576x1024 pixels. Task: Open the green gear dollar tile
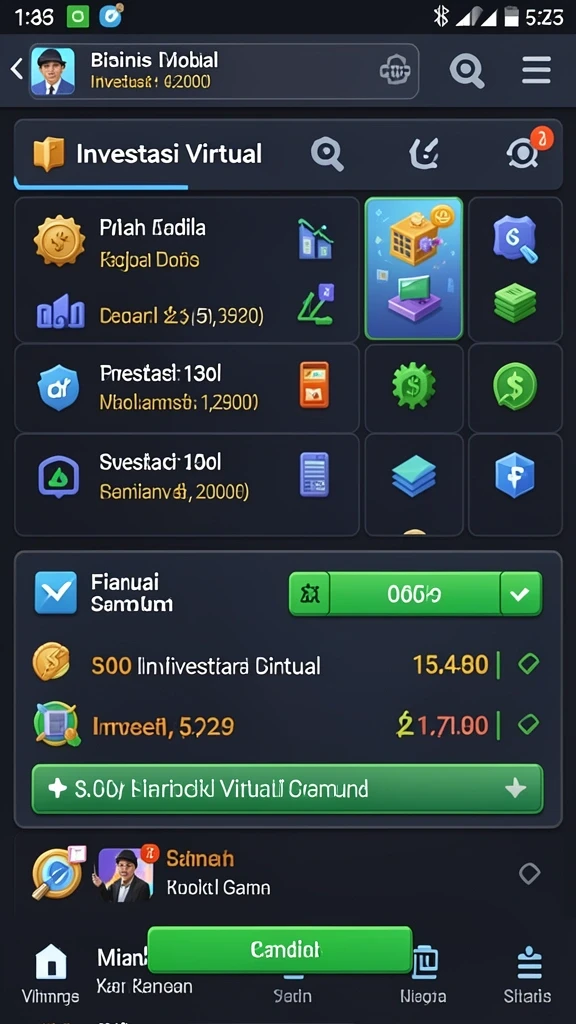413,387
